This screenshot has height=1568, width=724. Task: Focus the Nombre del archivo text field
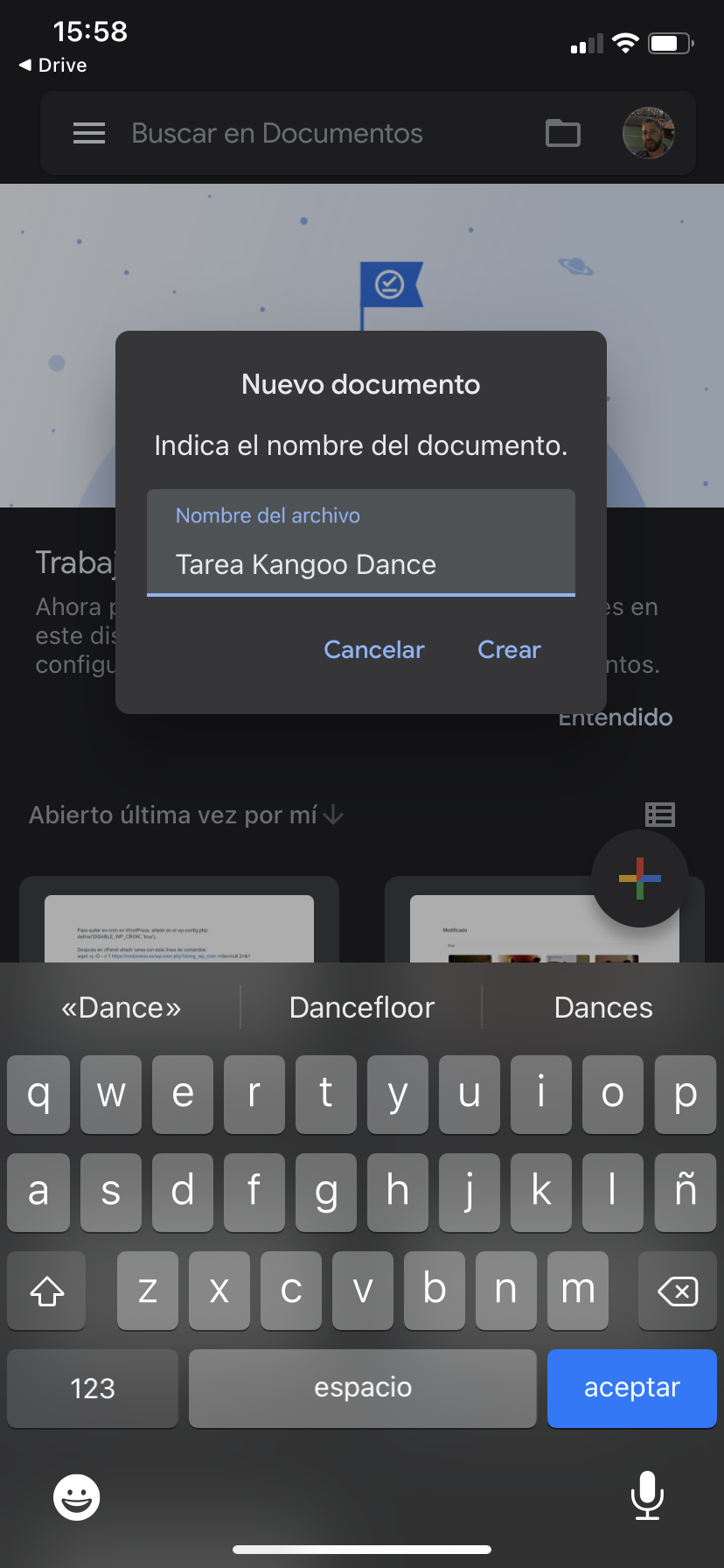click(x=361, y=542)
